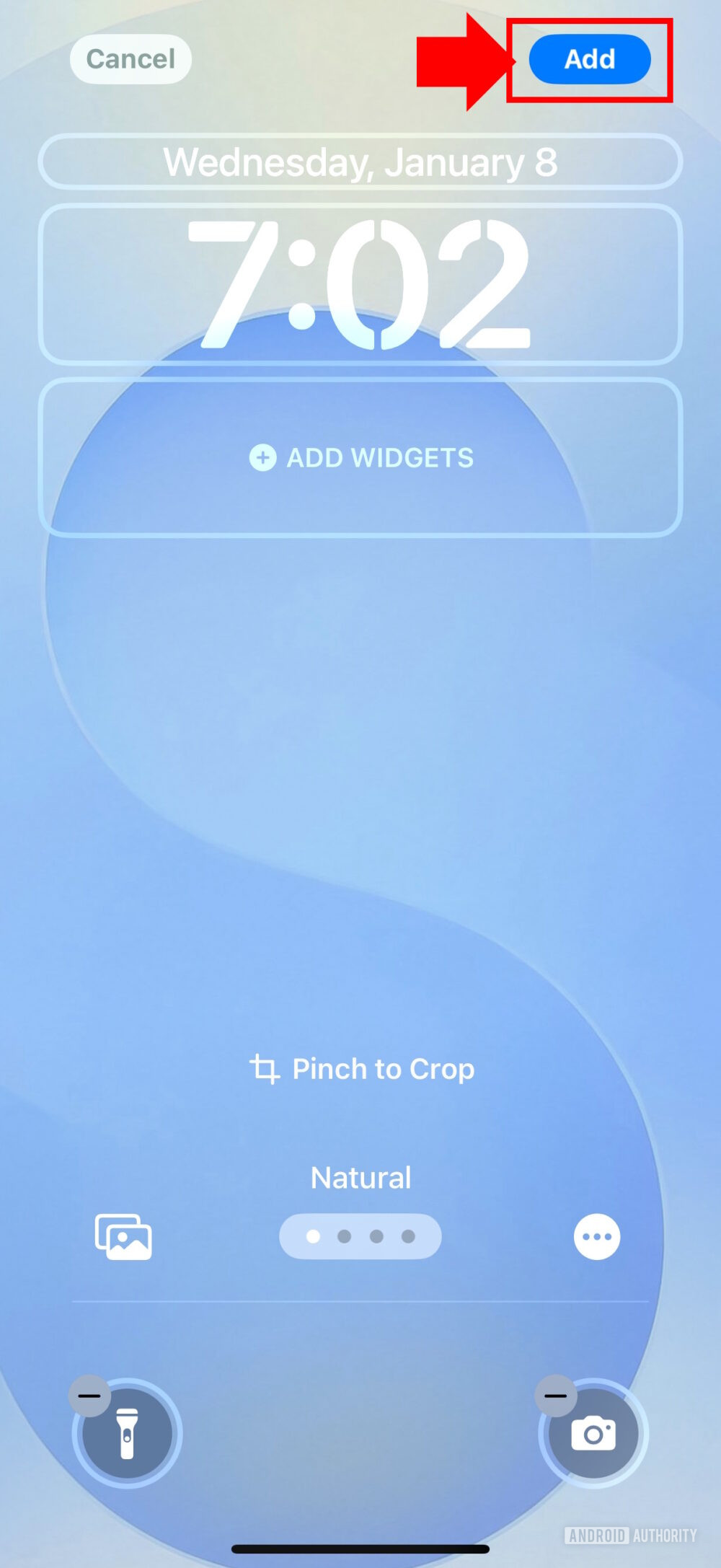Tap the Pinch to Crop label
The image size is (721, 1568).
382,1070
